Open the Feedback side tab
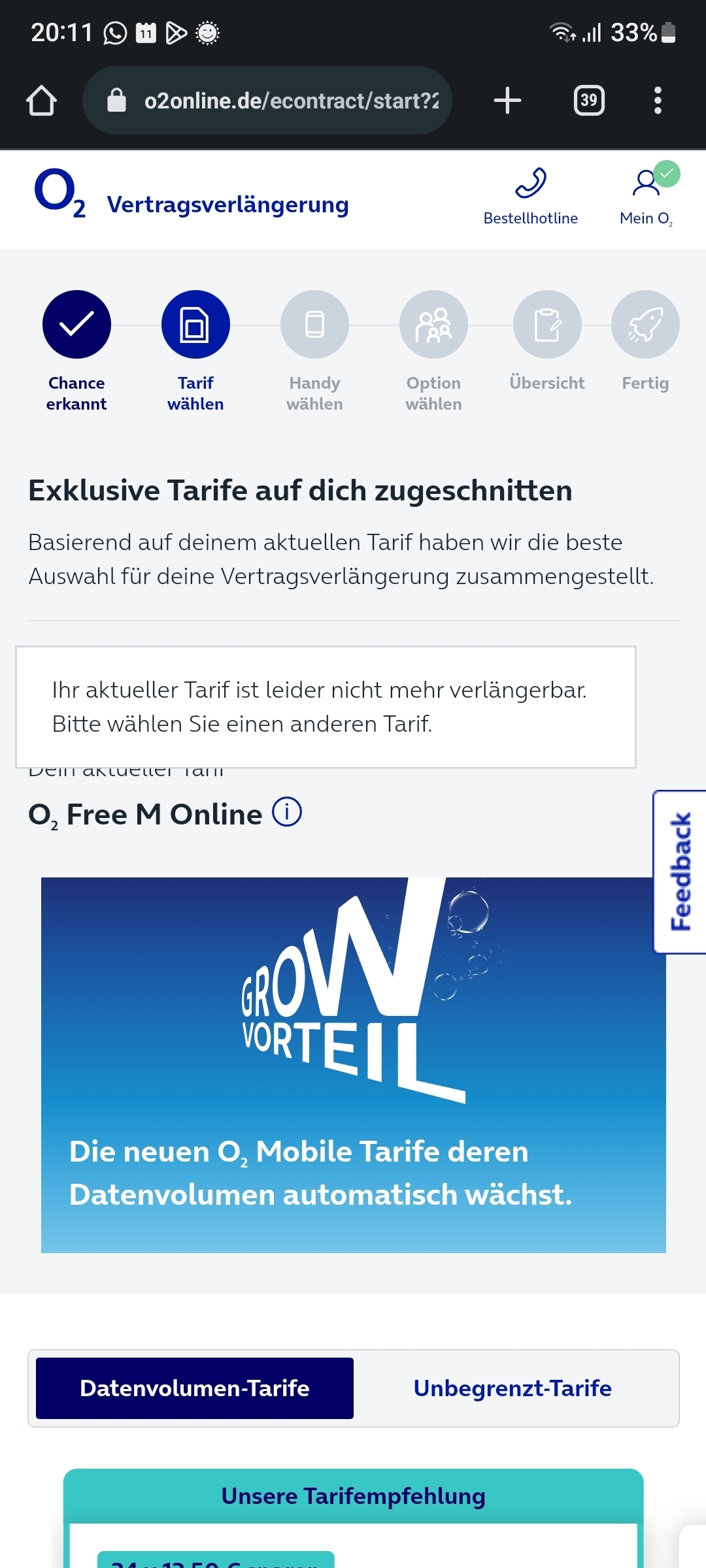This screenshot has height=1568, width=706. click(681, 872)
